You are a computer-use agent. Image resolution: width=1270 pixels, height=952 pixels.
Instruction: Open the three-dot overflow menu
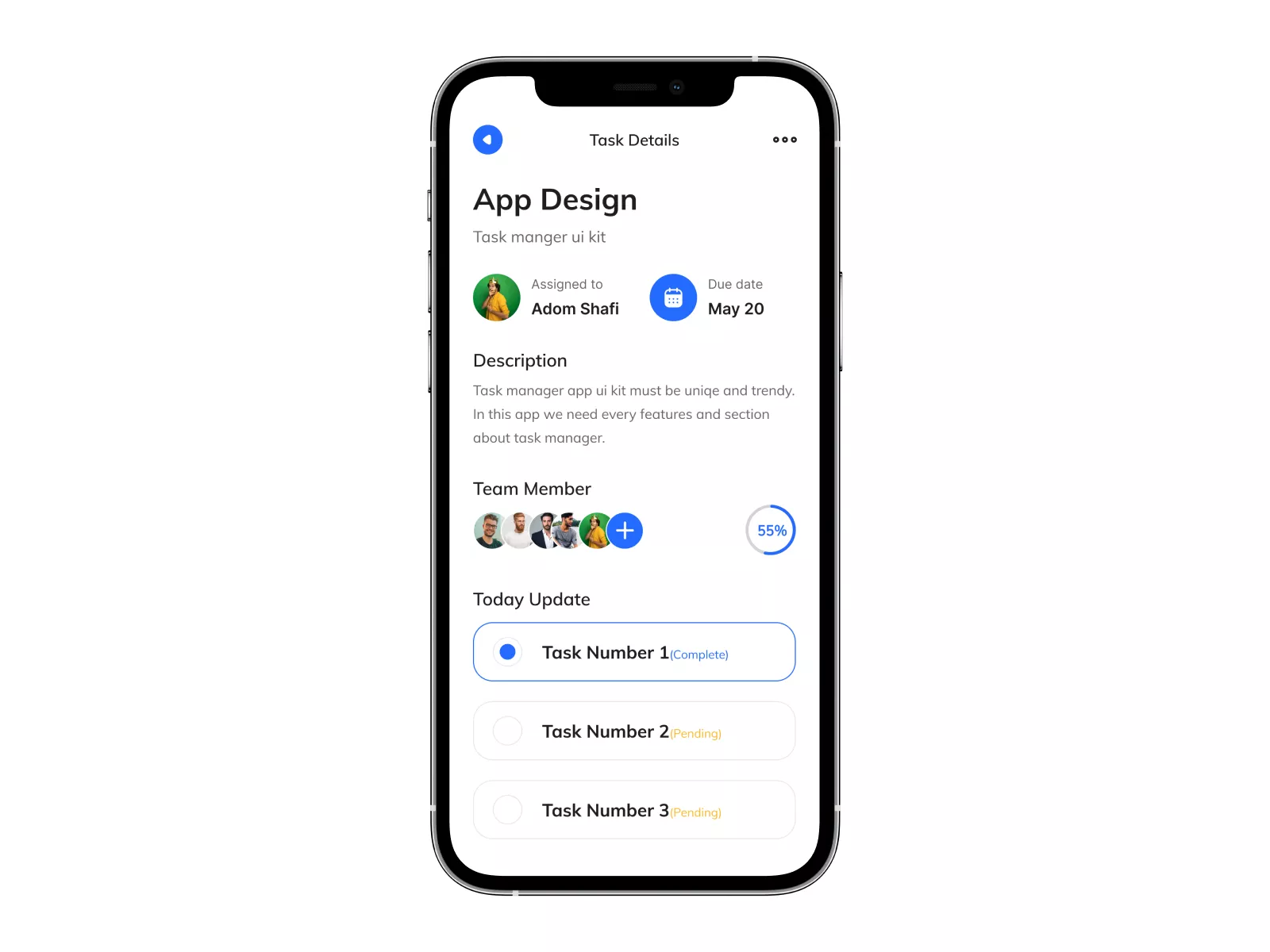coord(784,140)
